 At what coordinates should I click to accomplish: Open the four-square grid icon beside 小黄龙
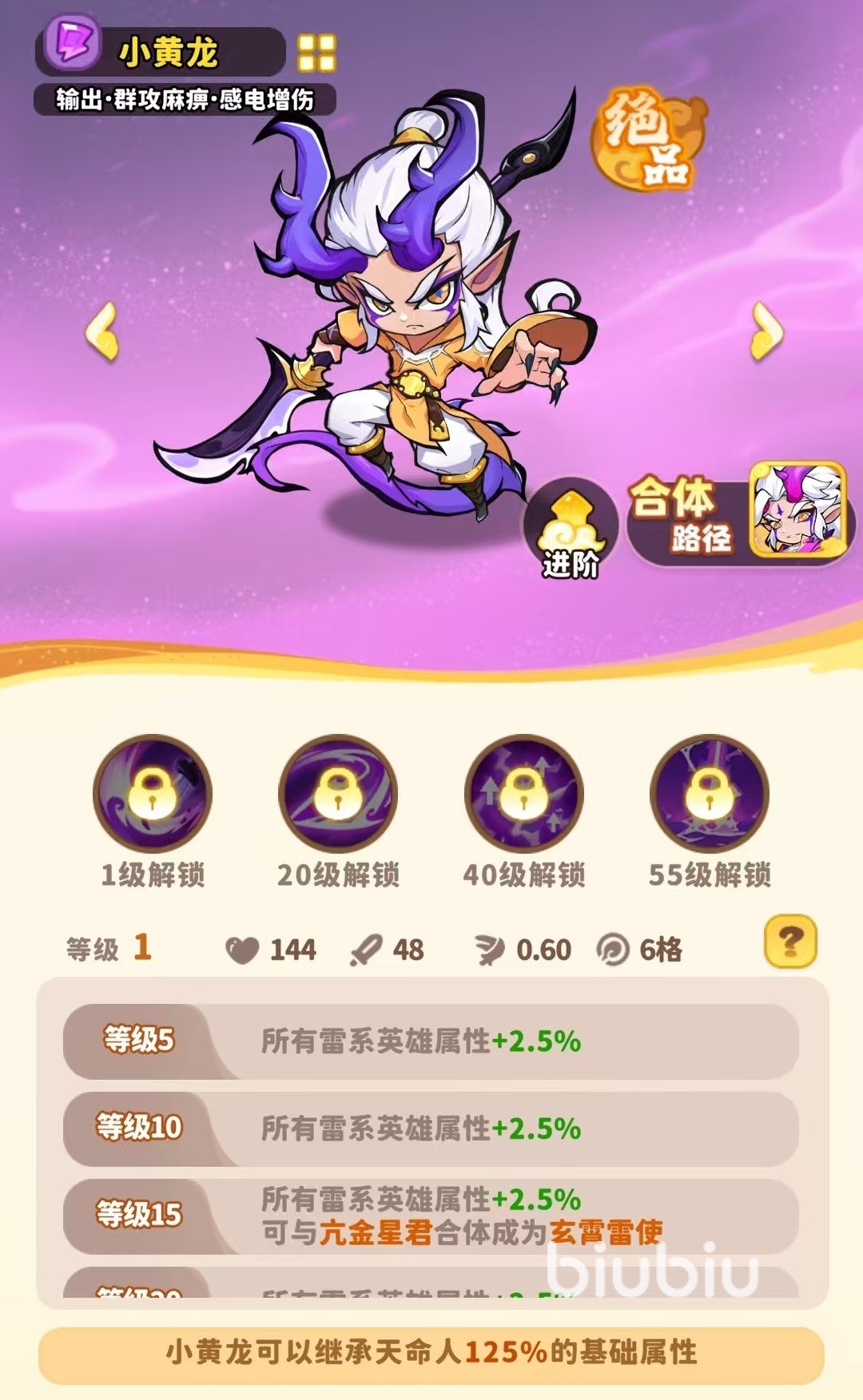(x=316, y=54)
